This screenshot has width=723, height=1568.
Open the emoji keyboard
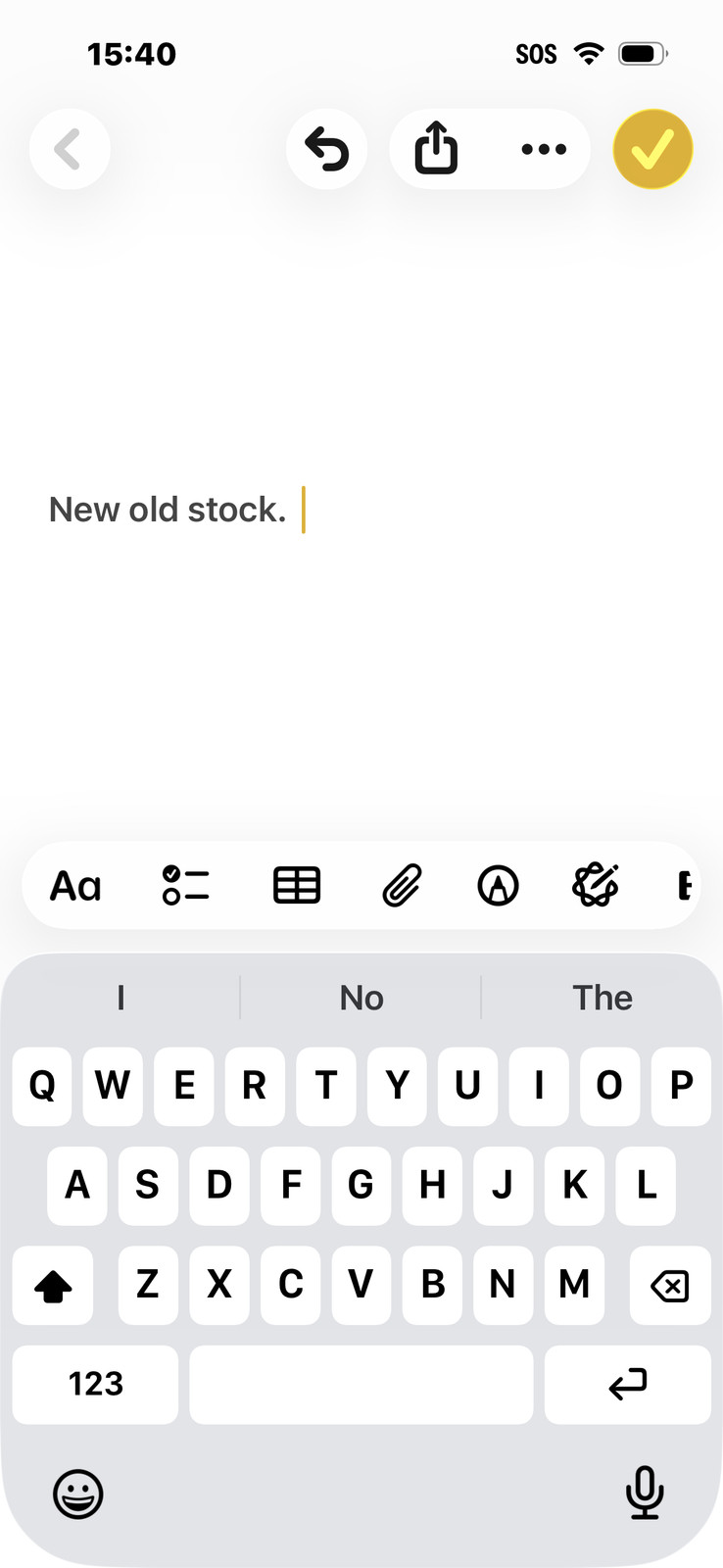[x=77, y=1494]
